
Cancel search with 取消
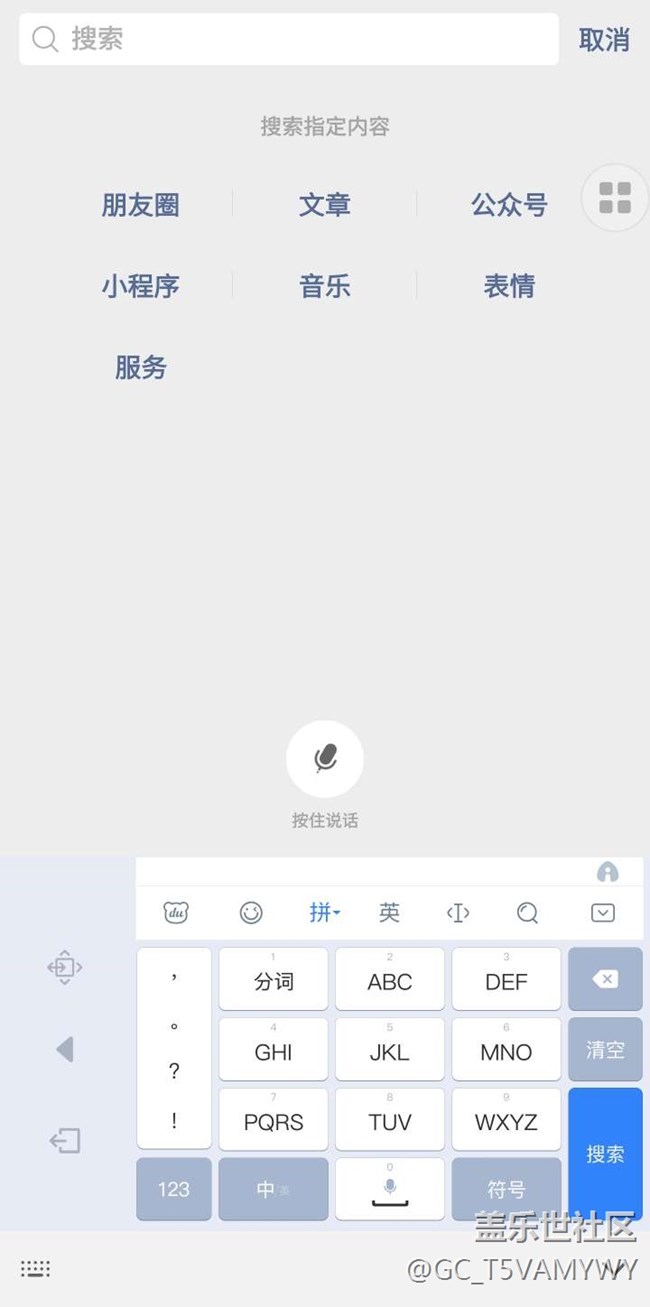(604, 40)
